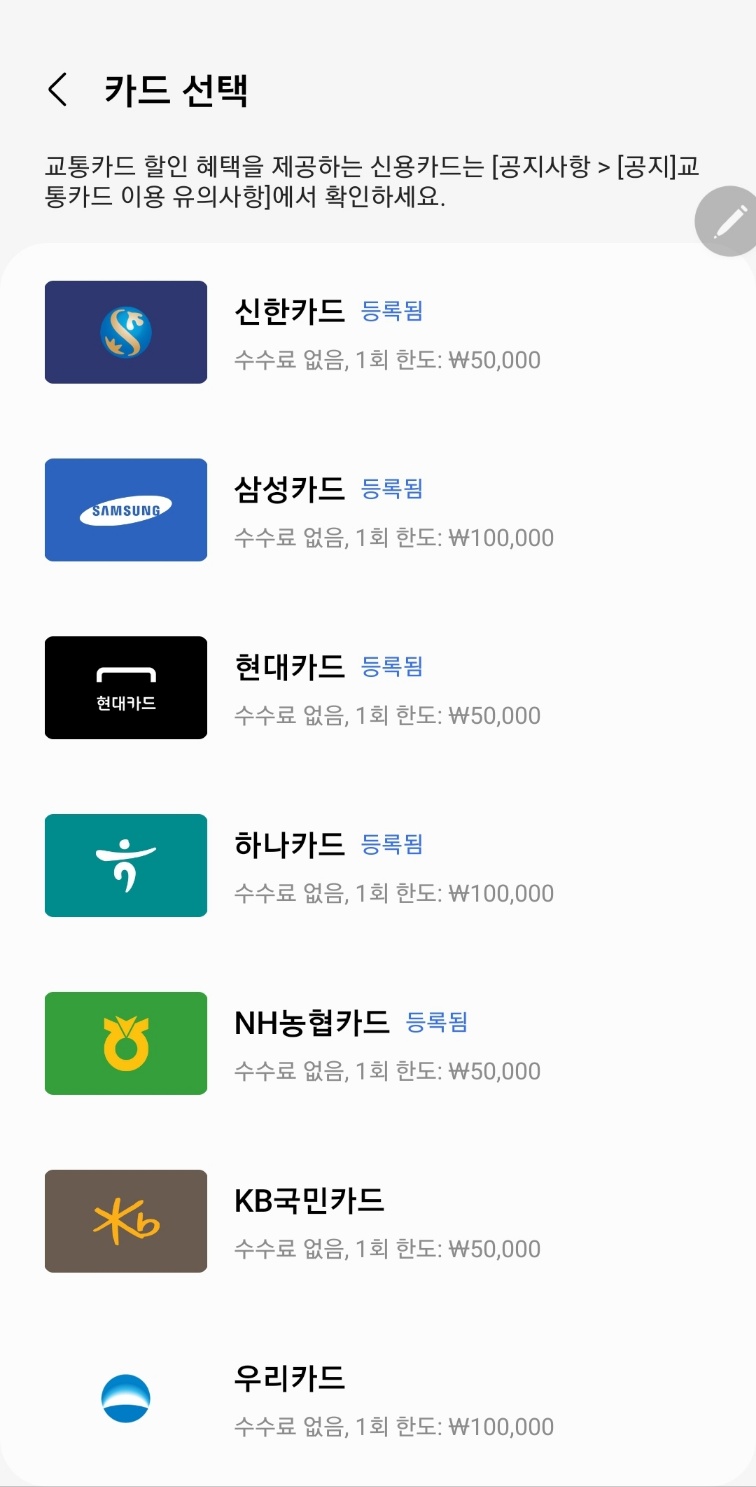Pick the 현대카드 option
Viewport: 756px width, 1487px height.
(378, 688)
